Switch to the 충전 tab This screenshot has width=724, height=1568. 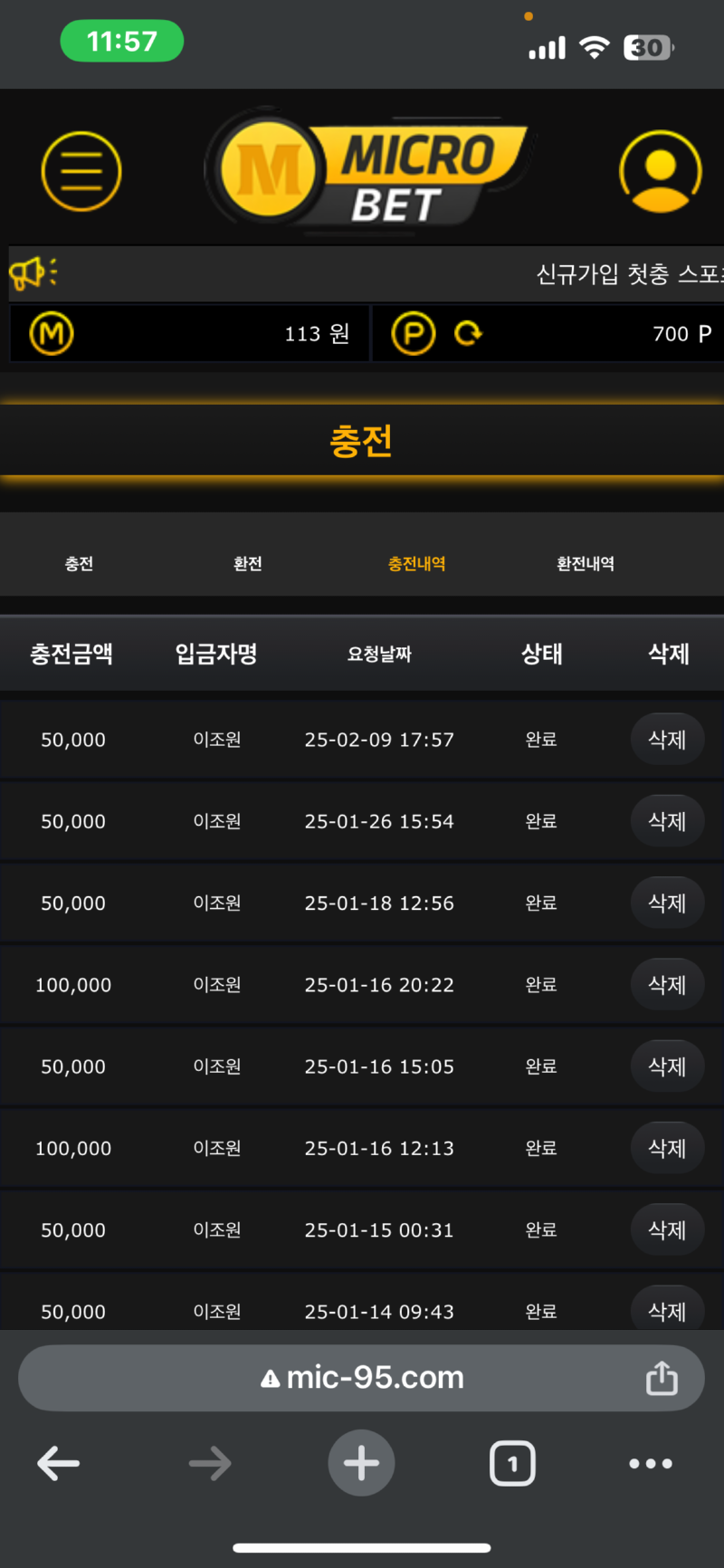click(79, 563)
